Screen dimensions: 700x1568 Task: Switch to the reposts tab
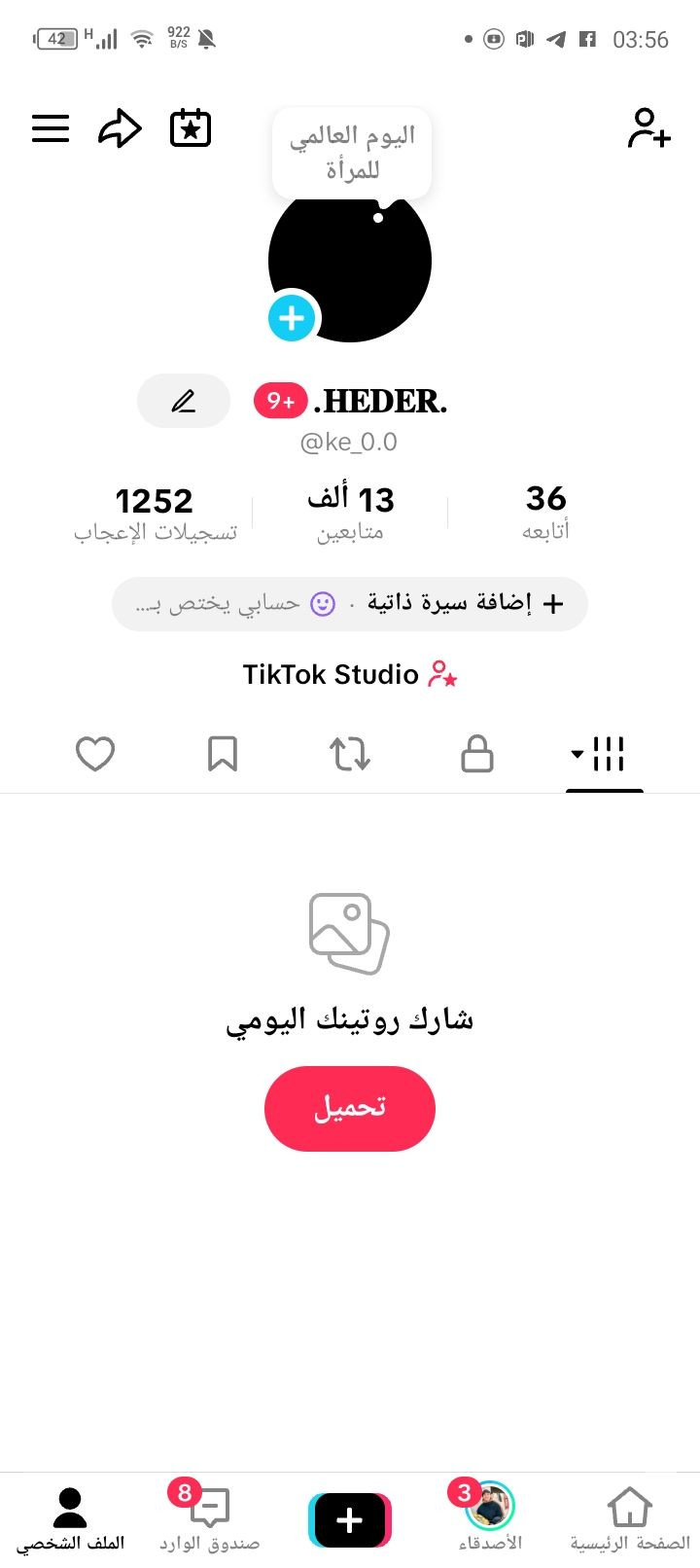tap(350, 754)
